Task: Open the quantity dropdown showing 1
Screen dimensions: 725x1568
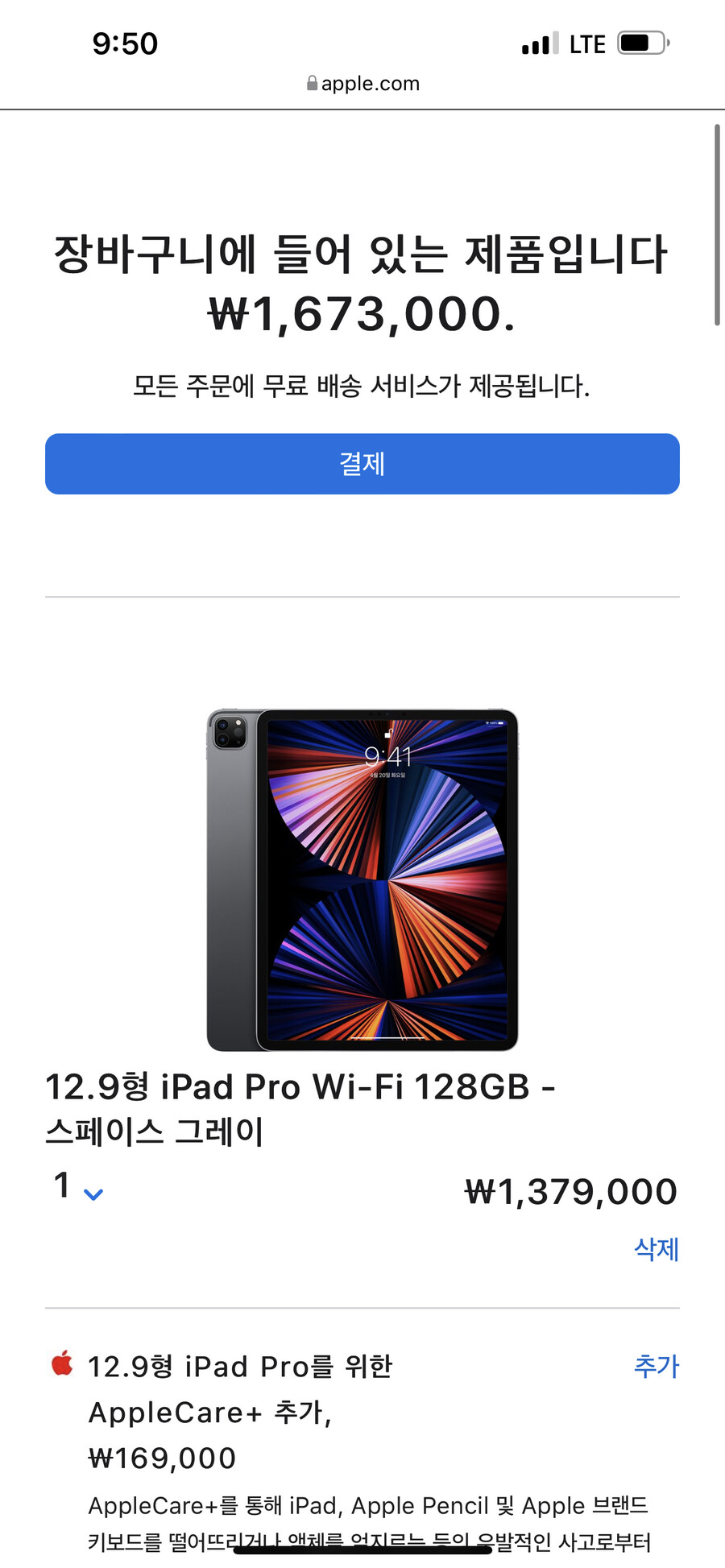Action: (63, 1186)
